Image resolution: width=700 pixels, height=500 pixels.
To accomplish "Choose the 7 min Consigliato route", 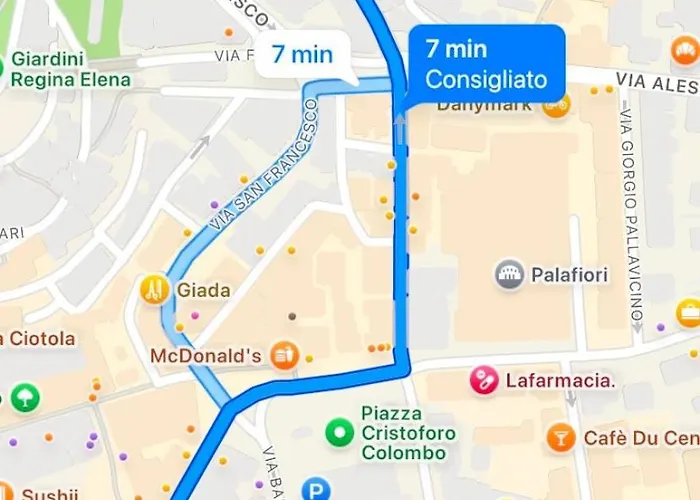I will (x=486, y=63).
